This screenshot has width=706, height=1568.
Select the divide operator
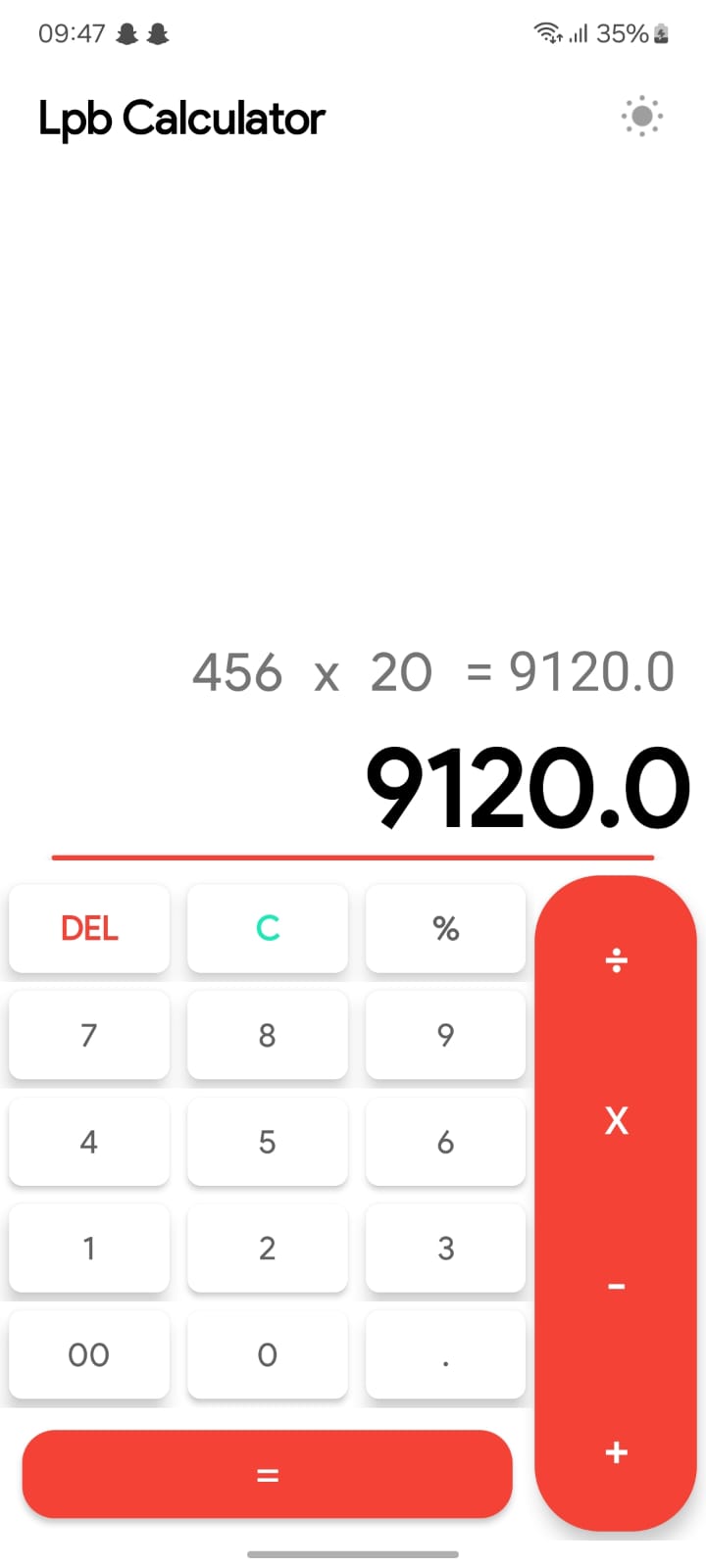tap(616, 960)
